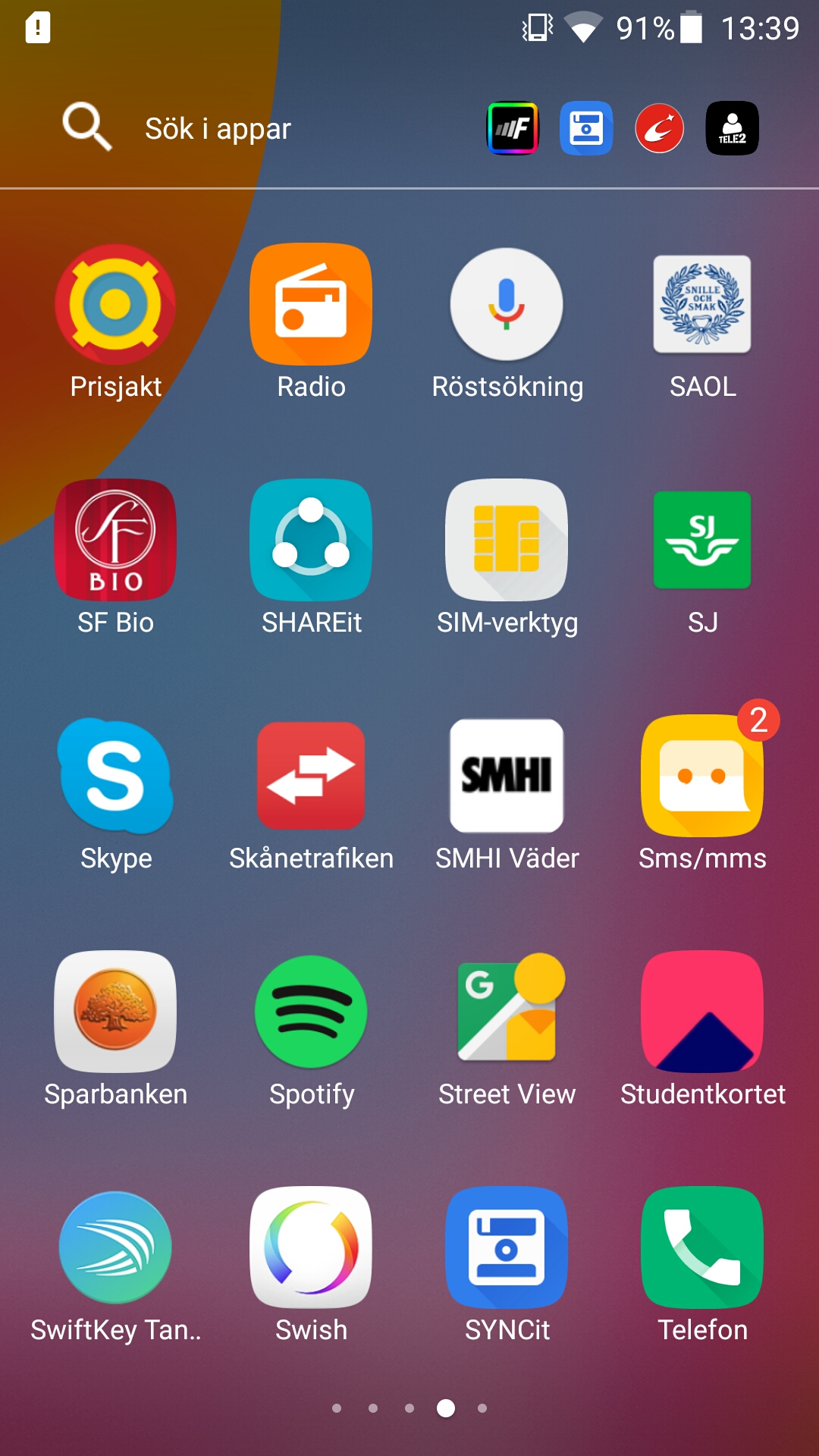819x1456 pixels.
Task: Launch Swish
Action: 311,1247
